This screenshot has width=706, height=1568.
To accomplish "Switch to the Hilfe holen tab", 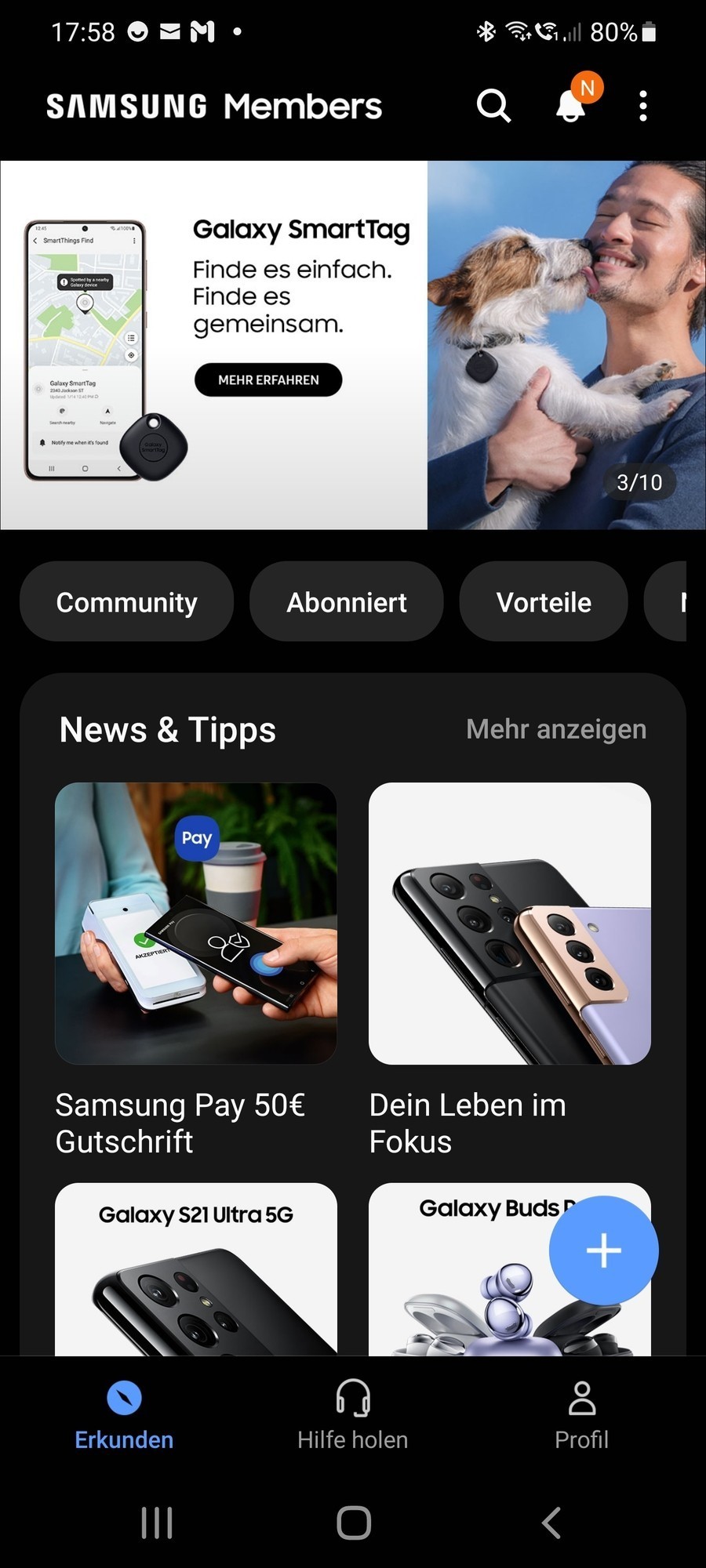I will (x=353, y=1414).
